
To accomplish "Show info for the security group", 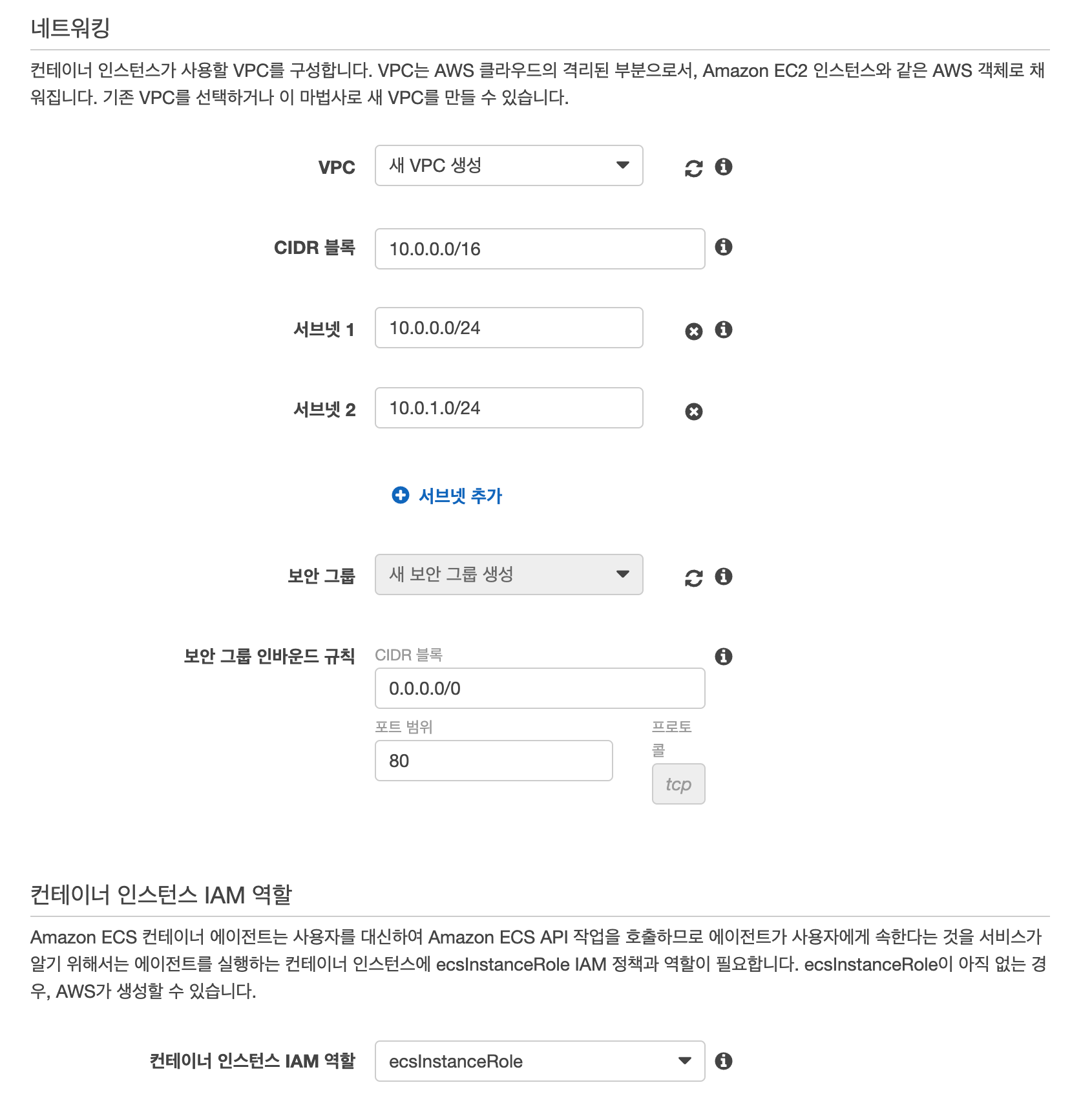I will 723,576.
